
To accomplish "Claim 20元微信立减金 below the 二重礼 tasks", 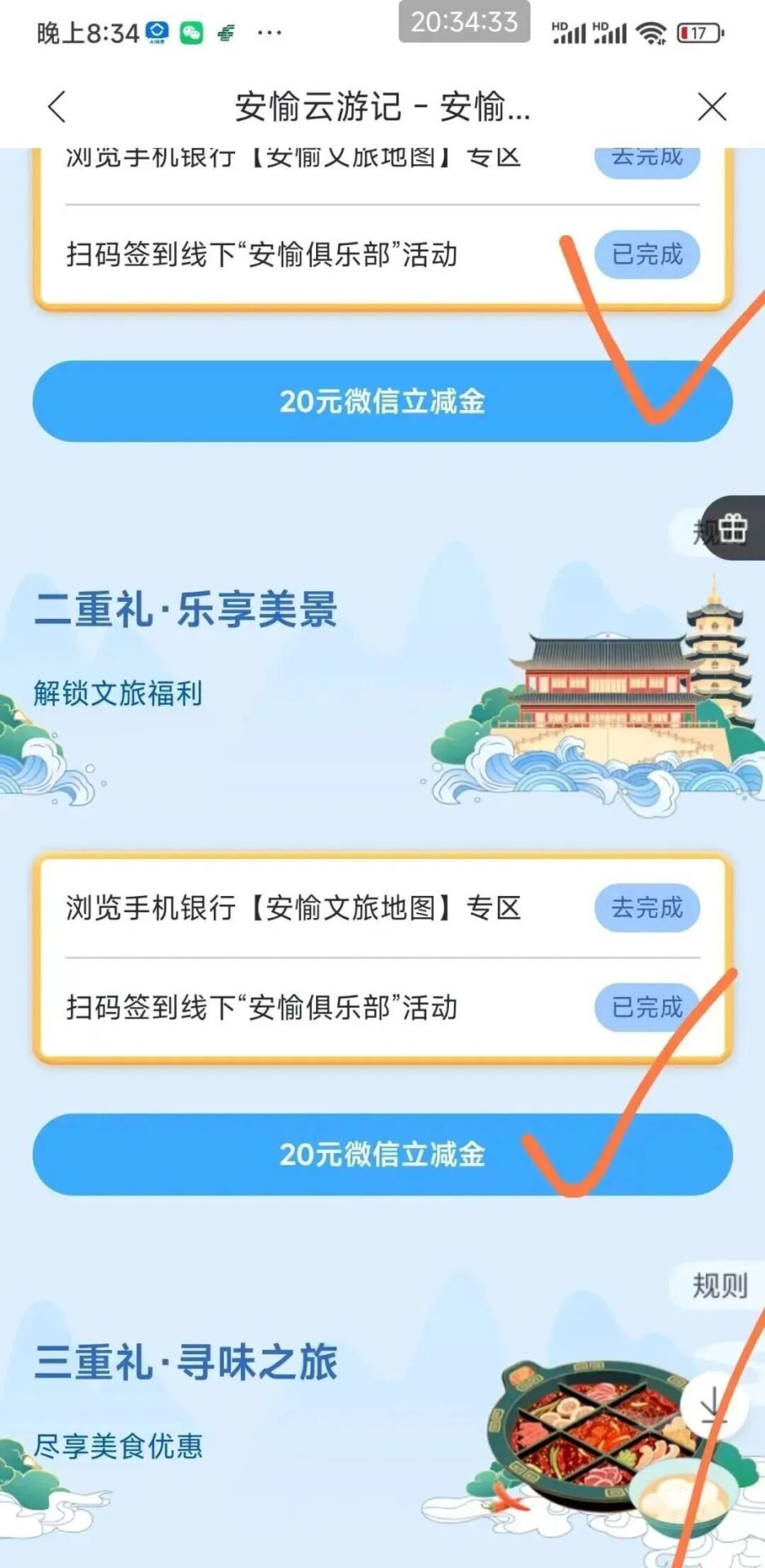I will coord(382,1154).
